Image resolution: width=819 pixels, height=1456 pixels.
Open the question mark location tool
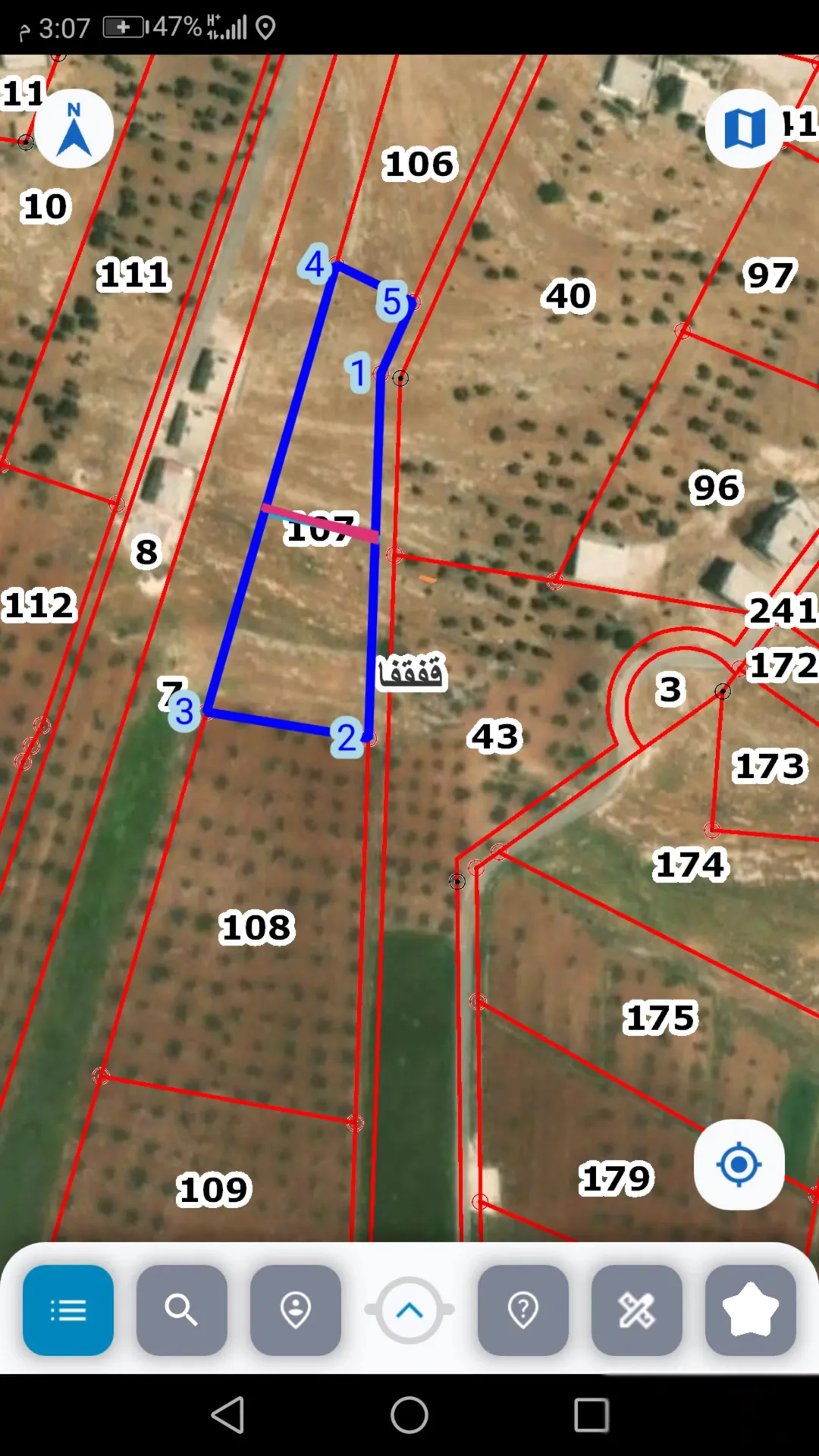(523, 1310)
